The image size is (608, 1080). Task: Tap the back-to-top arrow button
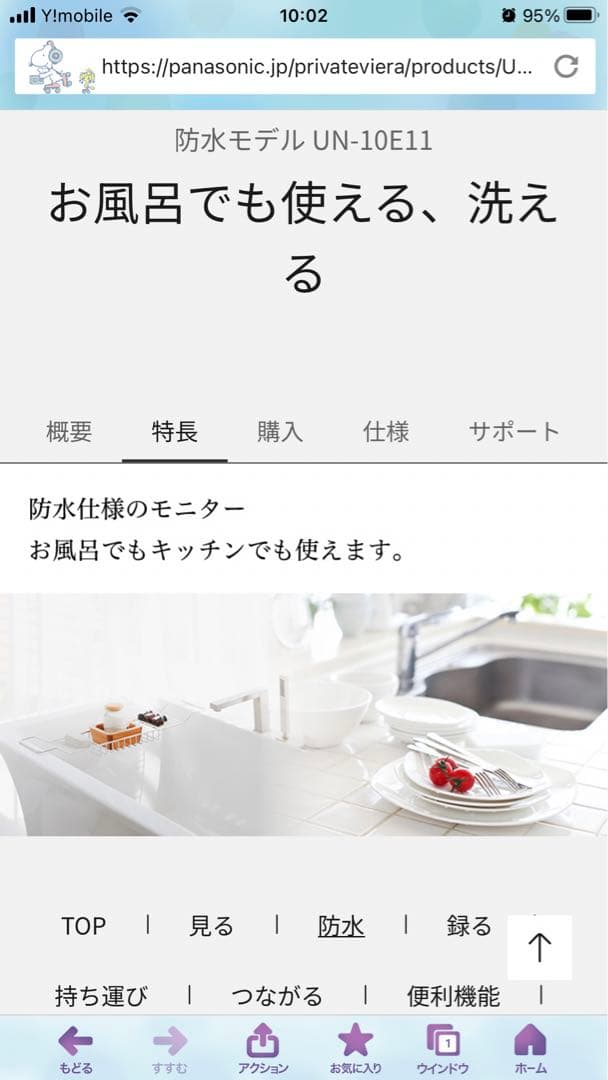539,947
